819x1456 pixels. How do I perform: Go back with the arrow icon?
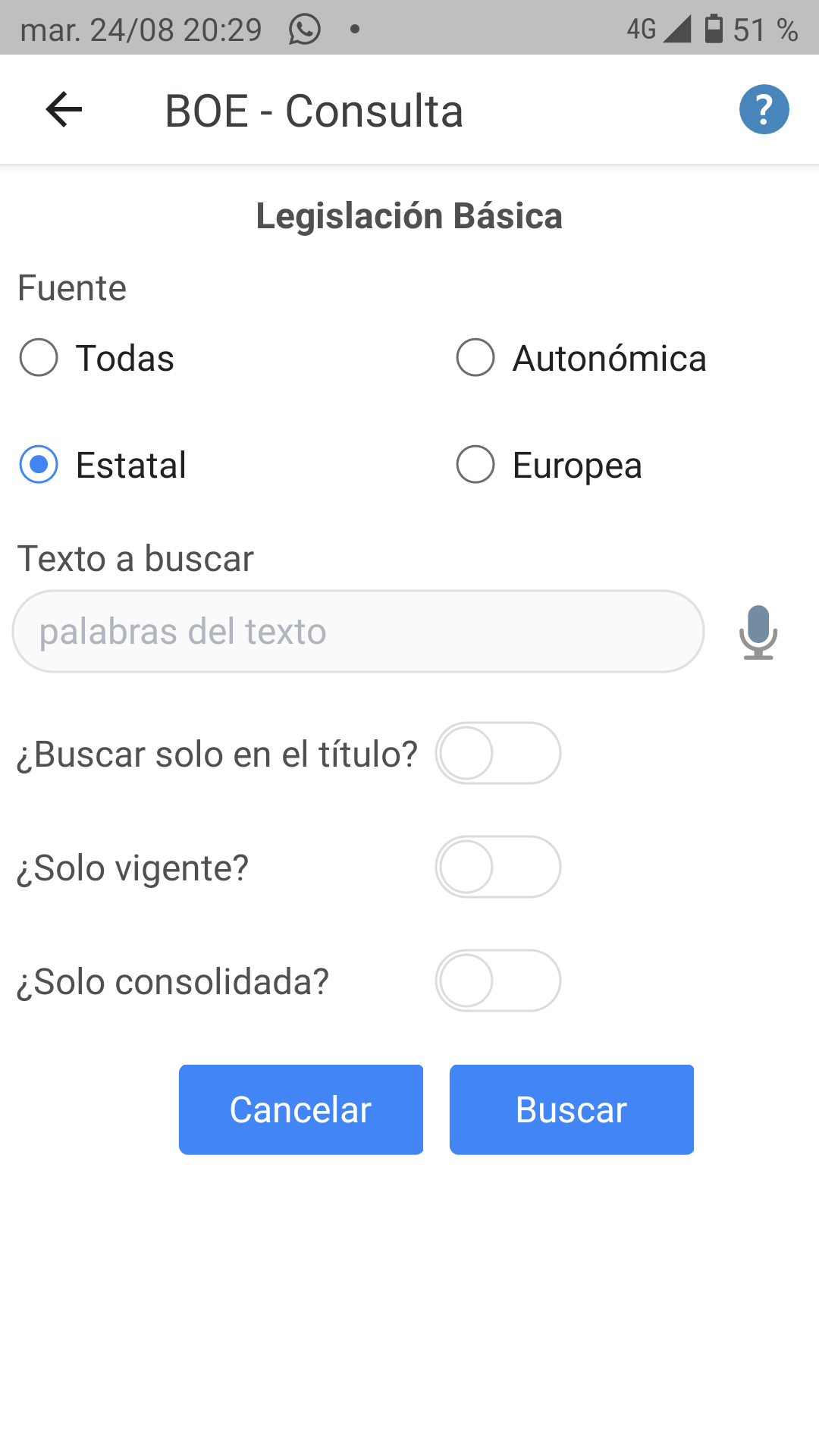point(64,110)
